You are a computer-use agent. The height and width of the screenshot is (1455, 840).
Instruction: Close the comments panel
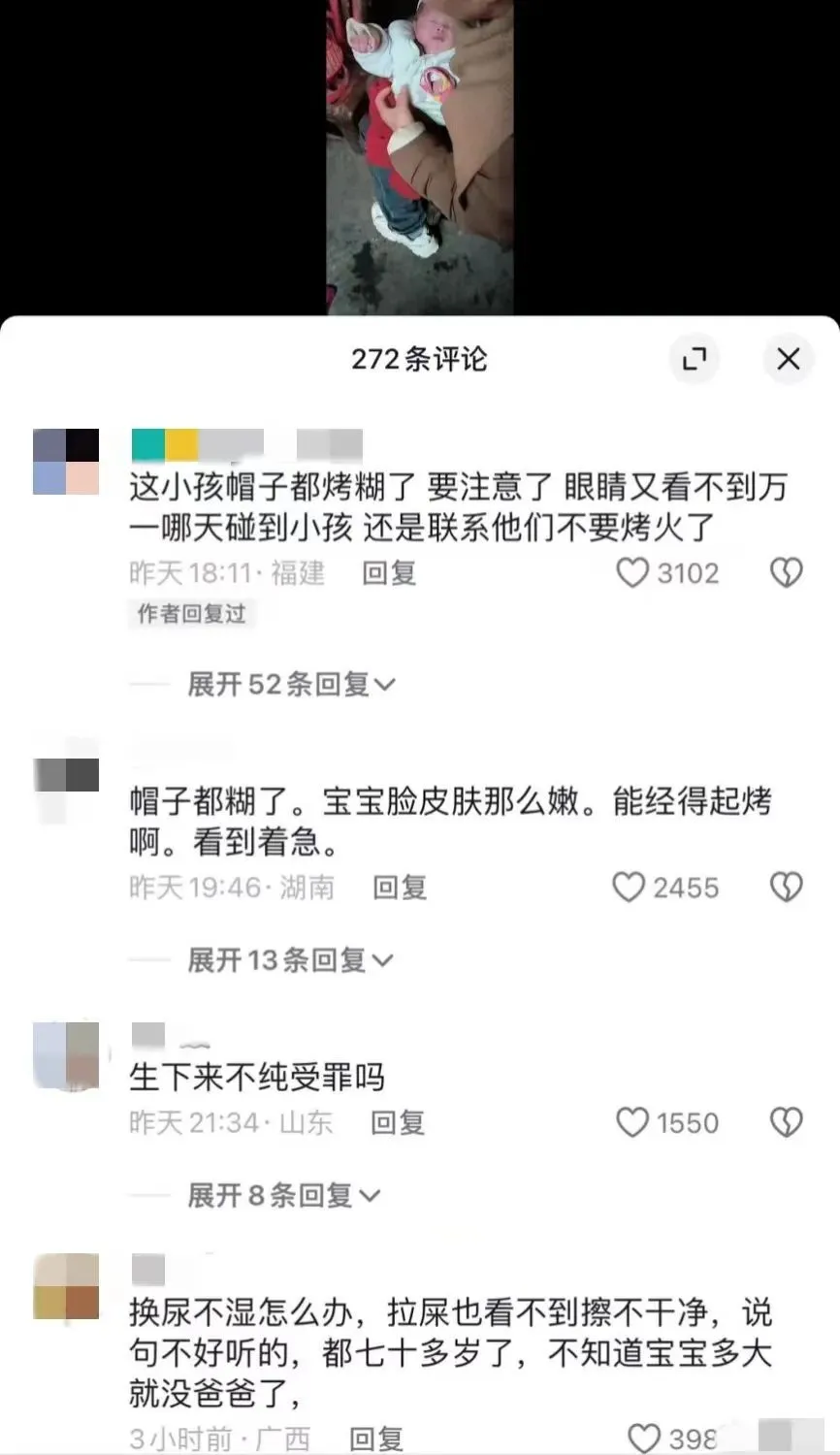788,359
